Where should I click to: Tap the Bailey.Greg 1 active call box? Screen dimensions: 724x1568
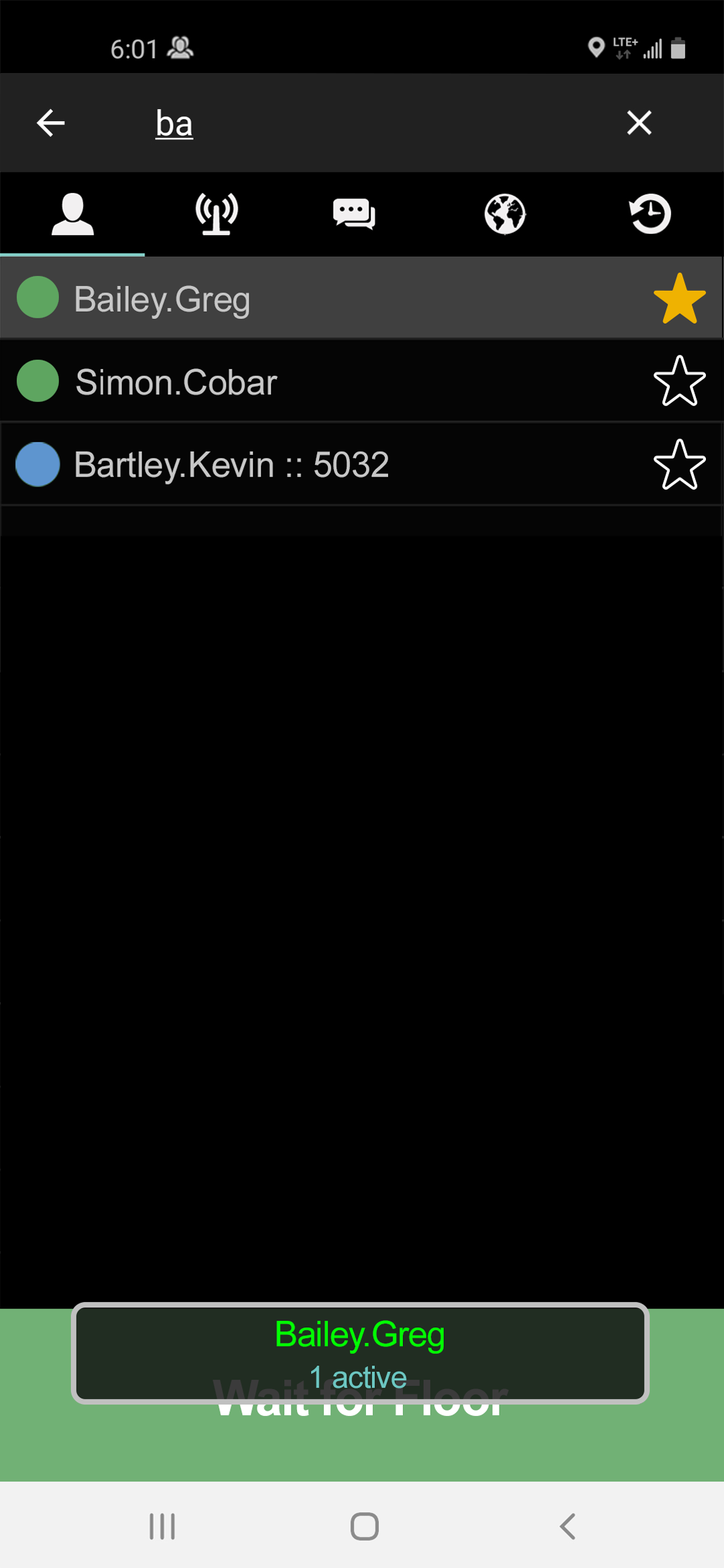coord(361,1354)
